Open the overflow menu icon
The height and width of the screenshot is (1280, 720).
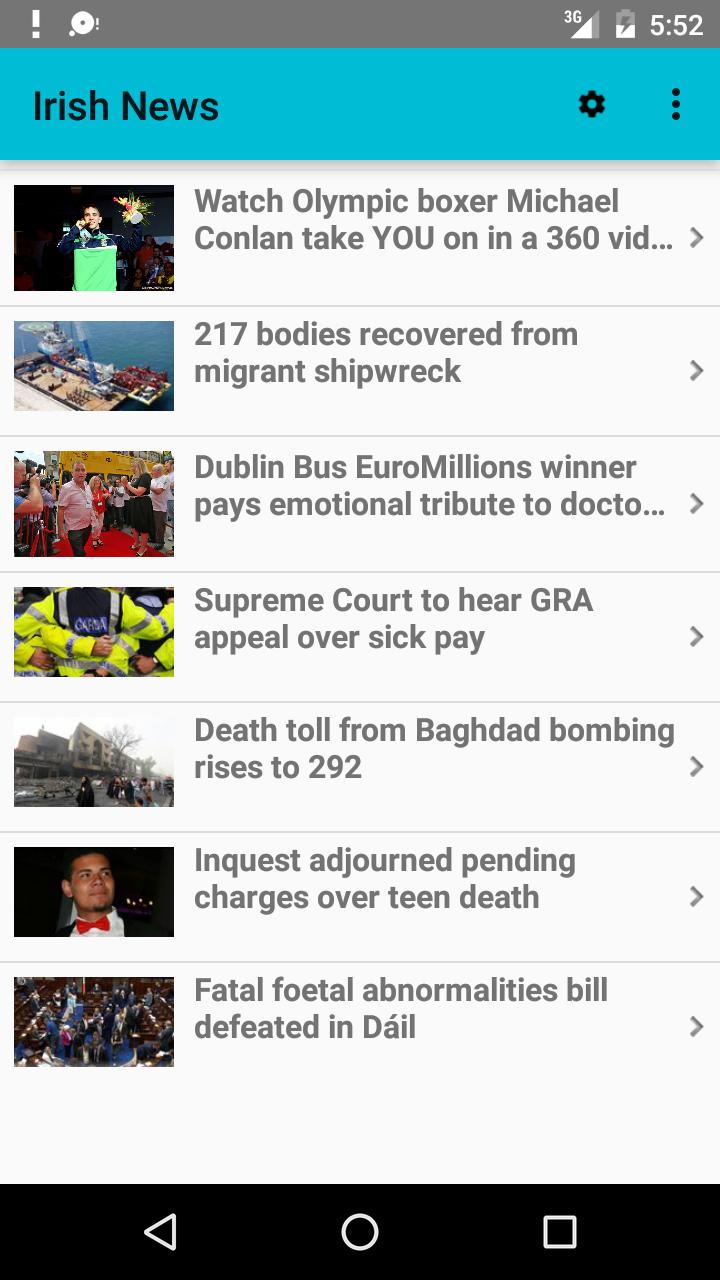point(676,104)
